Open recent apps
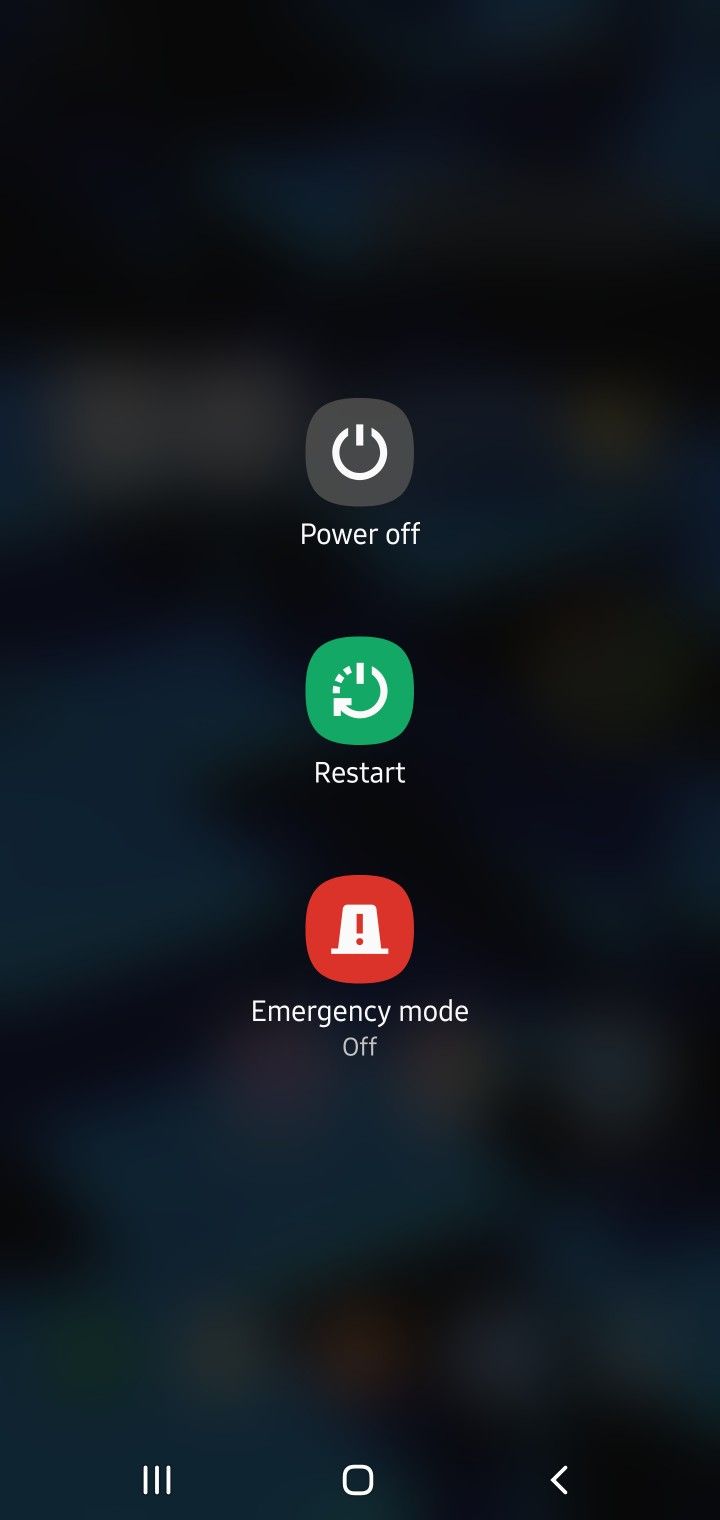 click(157, 1479)
